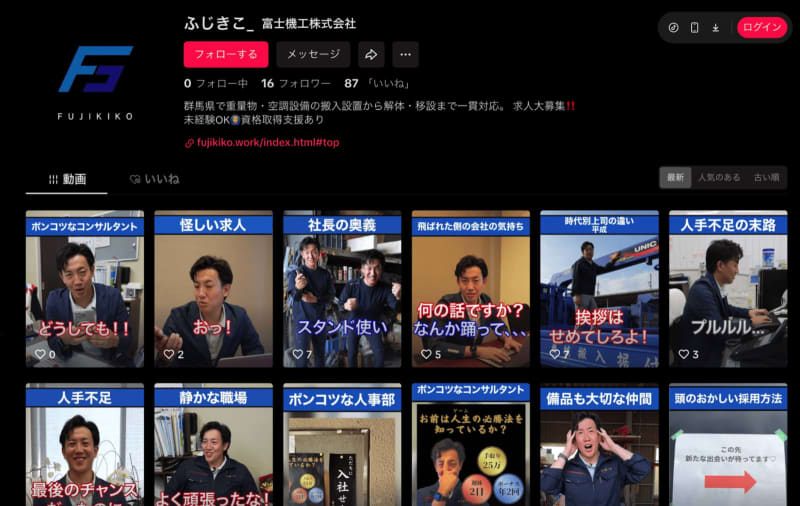Tap the download app icon
Viewport: 800px width, 506px height.
click(715, 27)
